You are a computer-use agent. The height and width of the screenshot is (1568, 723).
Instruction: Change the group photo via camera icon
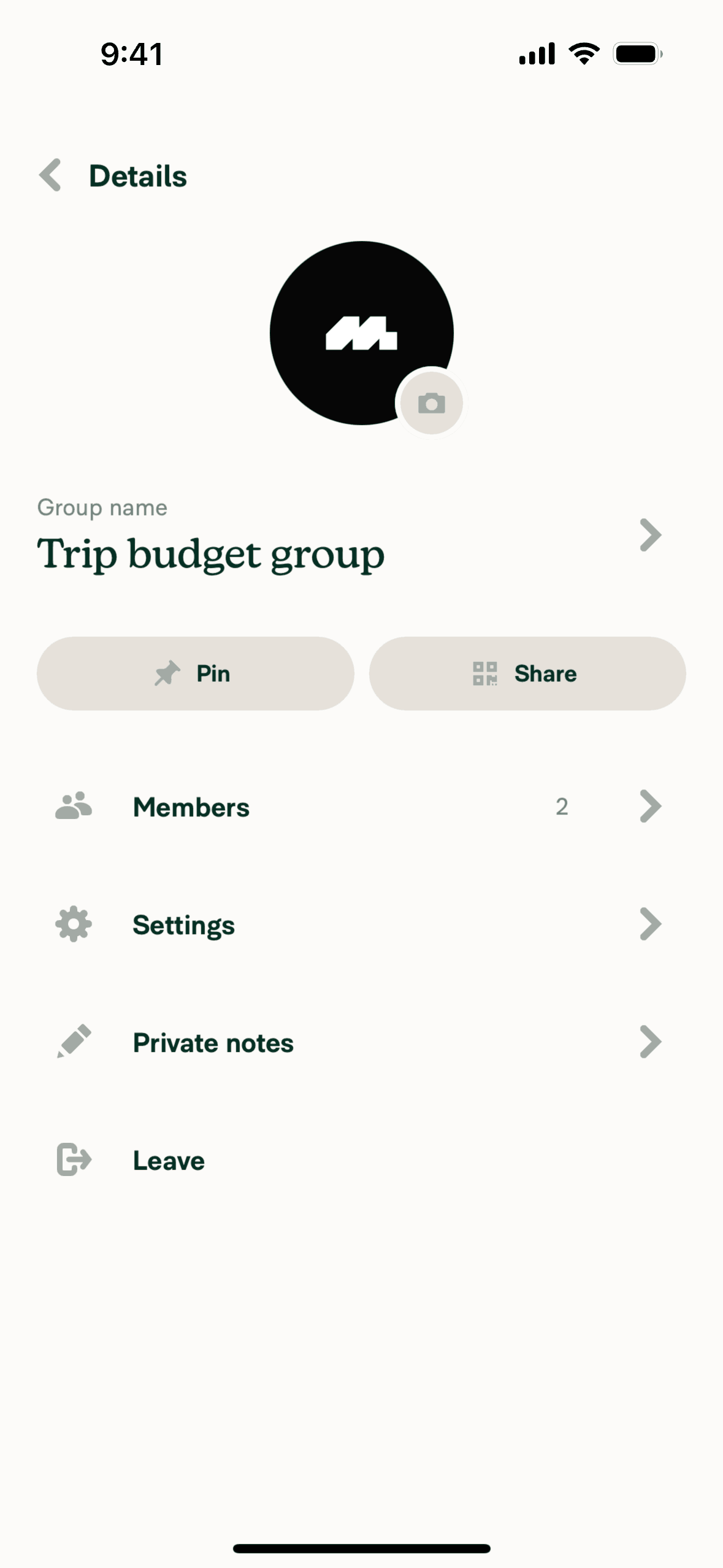[x=431, y=404]
